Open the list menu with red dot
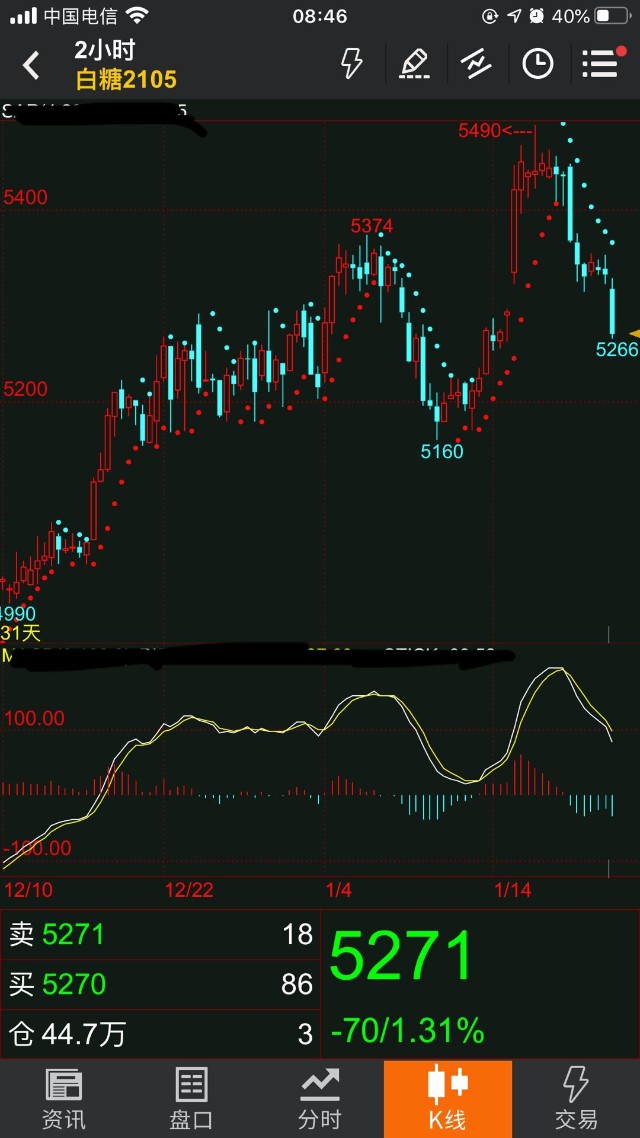The height and width of the screenshot is (1138, 640). coord(601,64)
